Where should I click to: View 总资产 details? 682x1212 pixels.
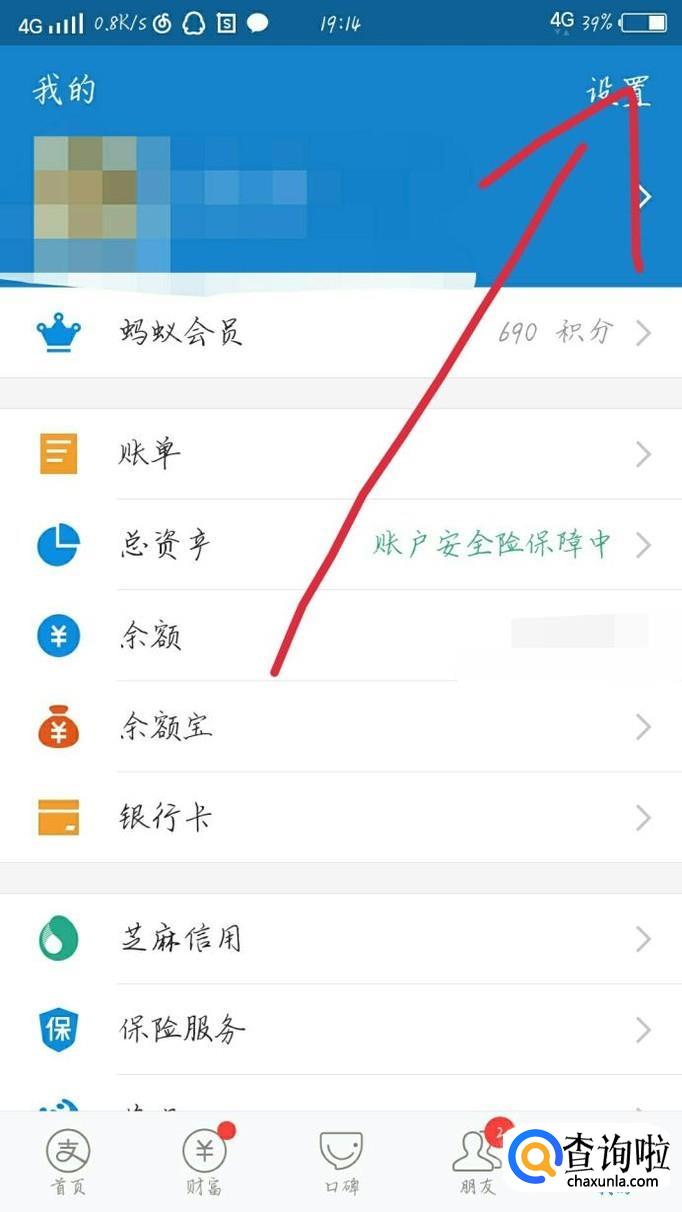[x=340, y=545]
